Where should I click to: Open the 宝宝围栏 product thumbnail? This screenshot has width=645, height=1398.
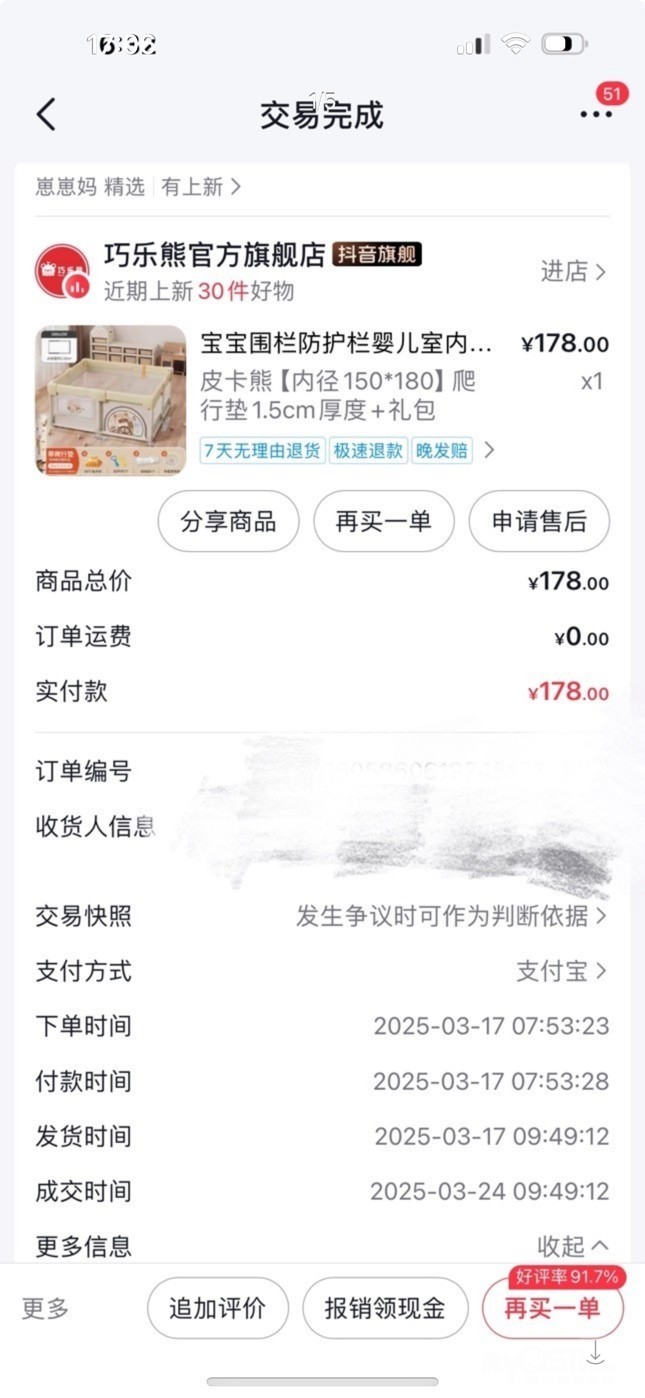coord(110,400)
